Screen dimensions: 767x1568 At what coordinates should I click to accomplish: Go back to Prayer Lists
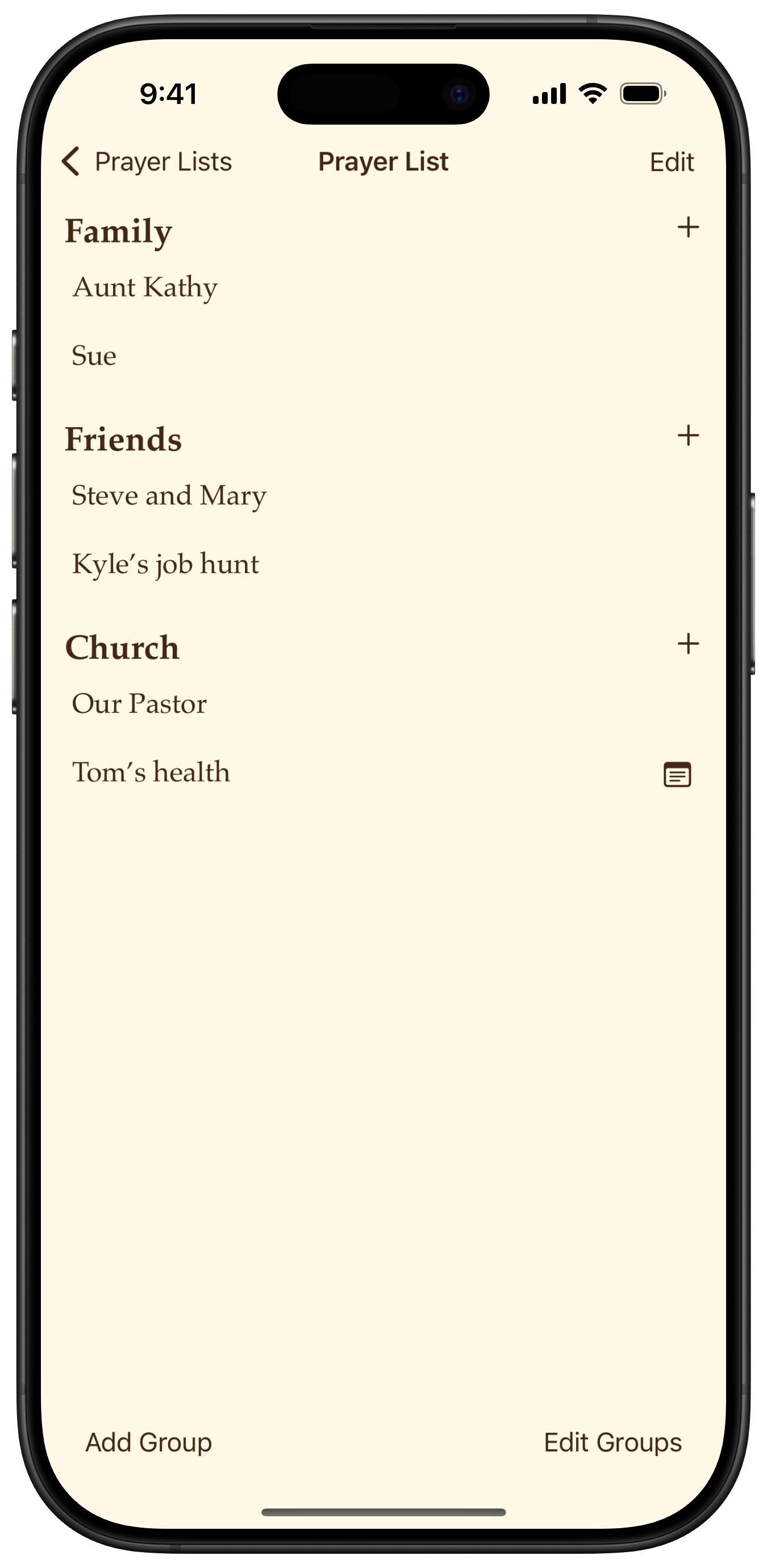[147, 162]
